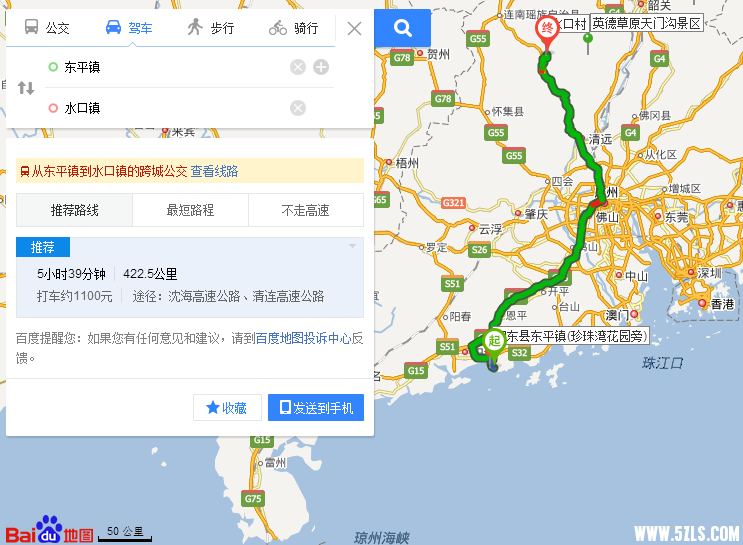Edit the 水口镇 destination field
The image size is (743, 545).
click(170, 108)
